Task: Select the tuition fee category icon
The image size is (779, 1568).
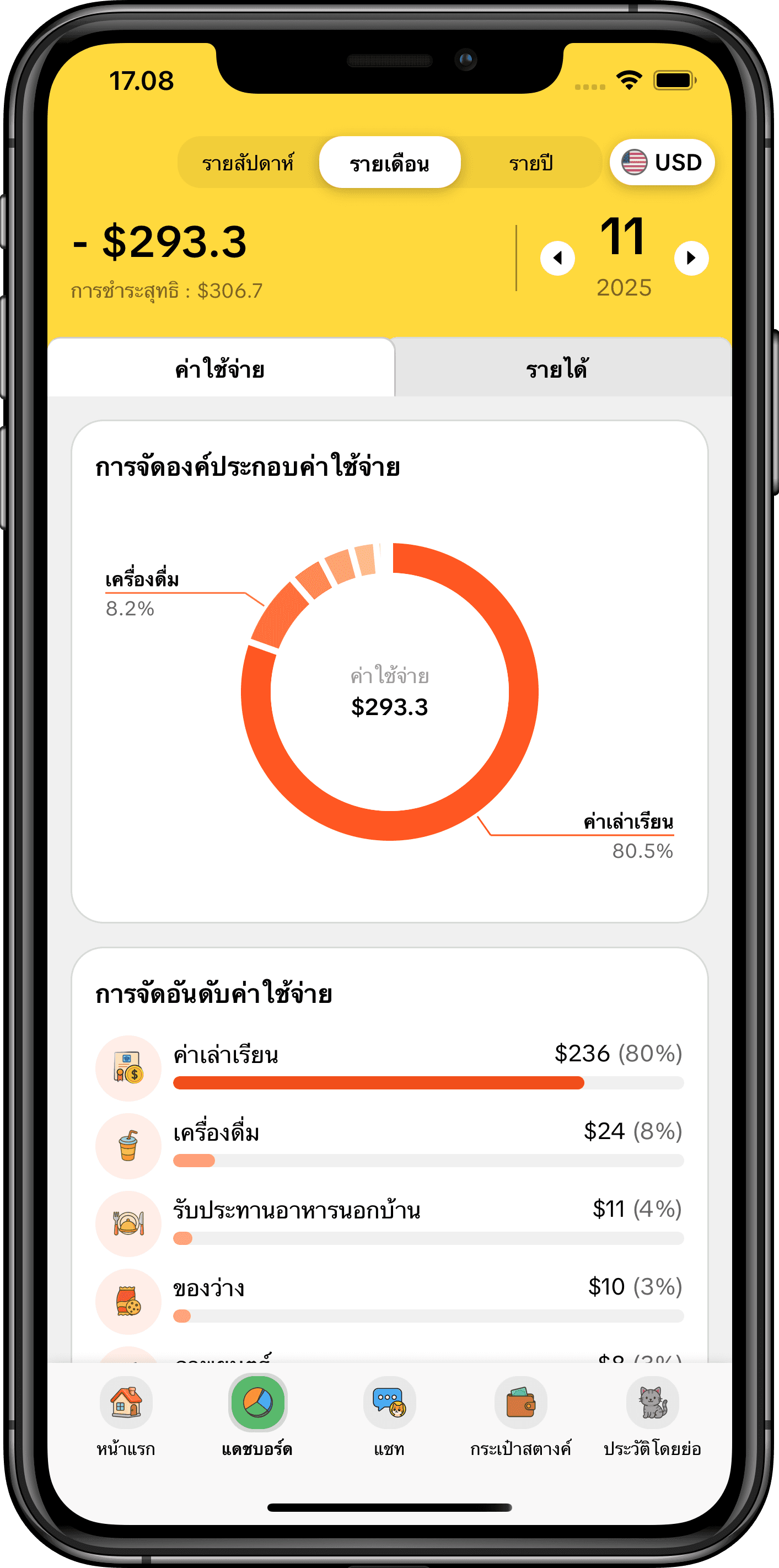Action: pyautogui.click(x=128, y=1066)
